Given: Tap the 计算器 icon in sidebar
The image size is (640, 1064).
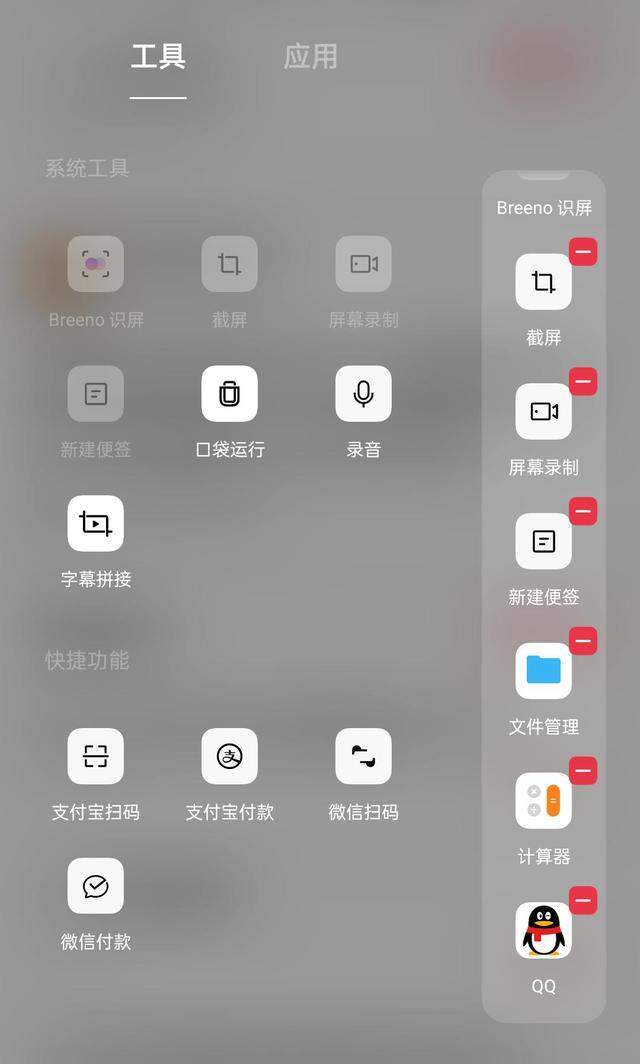Looking at the screenshot, I should (543, 801).
